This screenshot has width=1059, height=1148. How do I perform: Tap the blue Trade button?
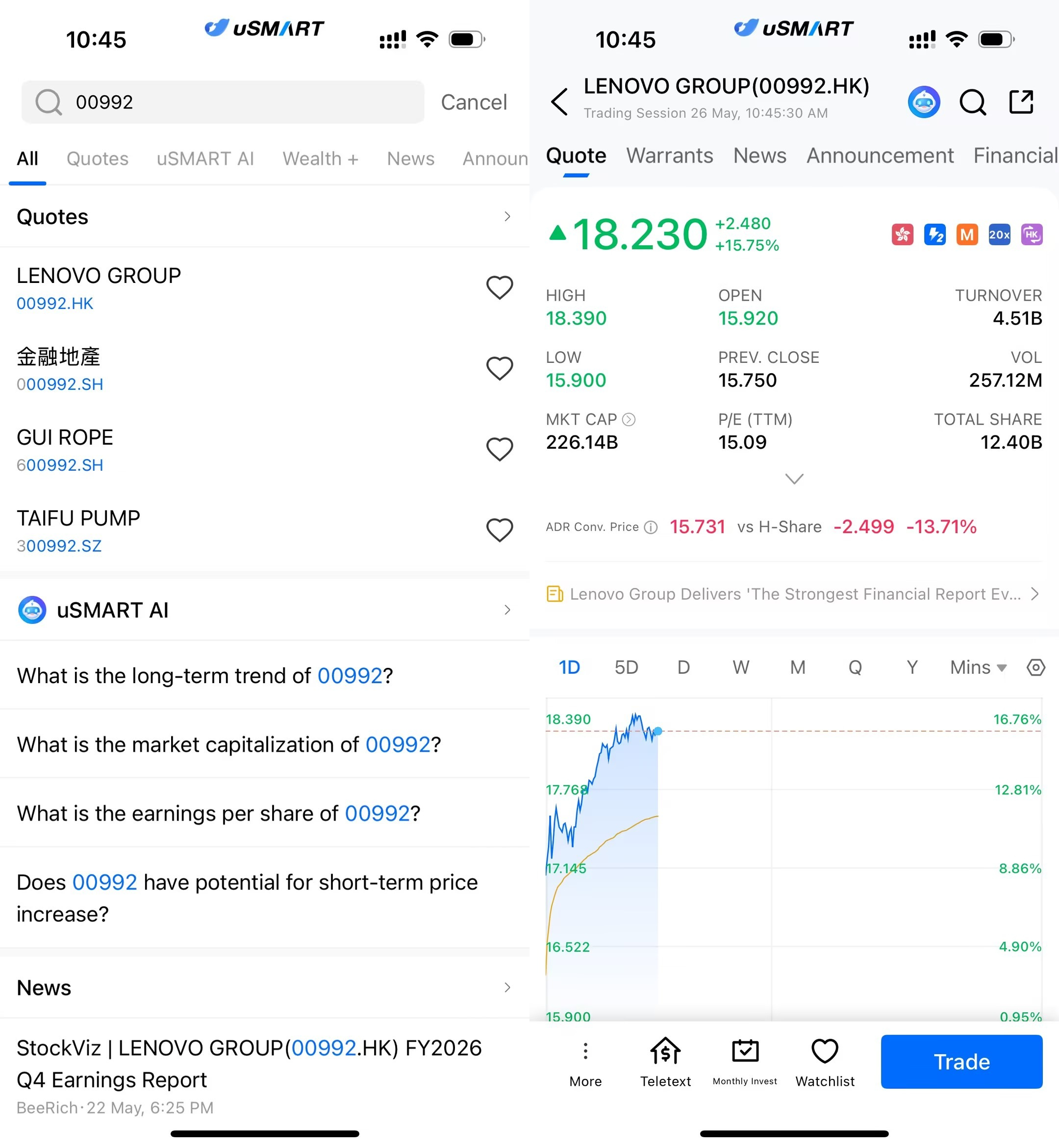click(x=961, y=1062)
